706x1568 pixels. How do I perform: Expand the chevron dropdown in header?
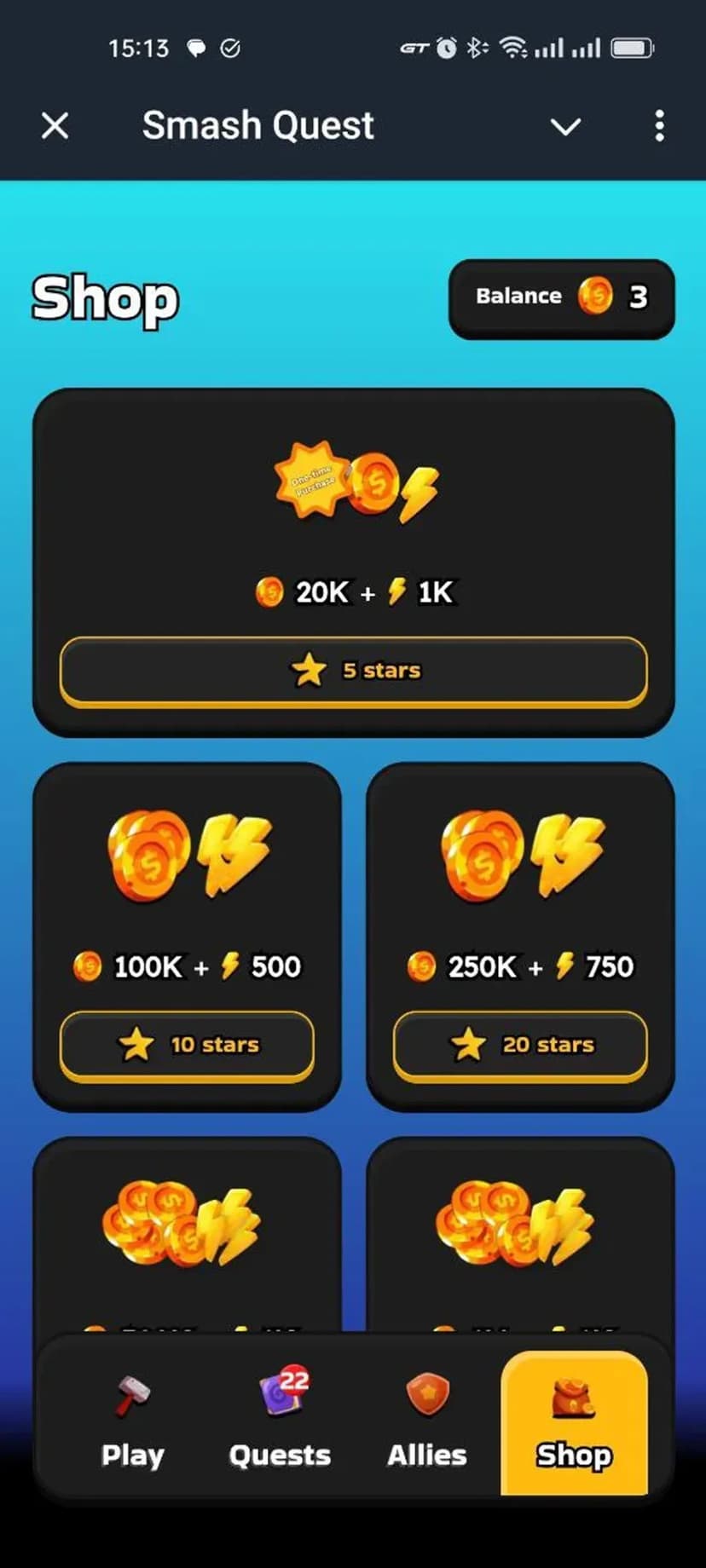point(565,127)
